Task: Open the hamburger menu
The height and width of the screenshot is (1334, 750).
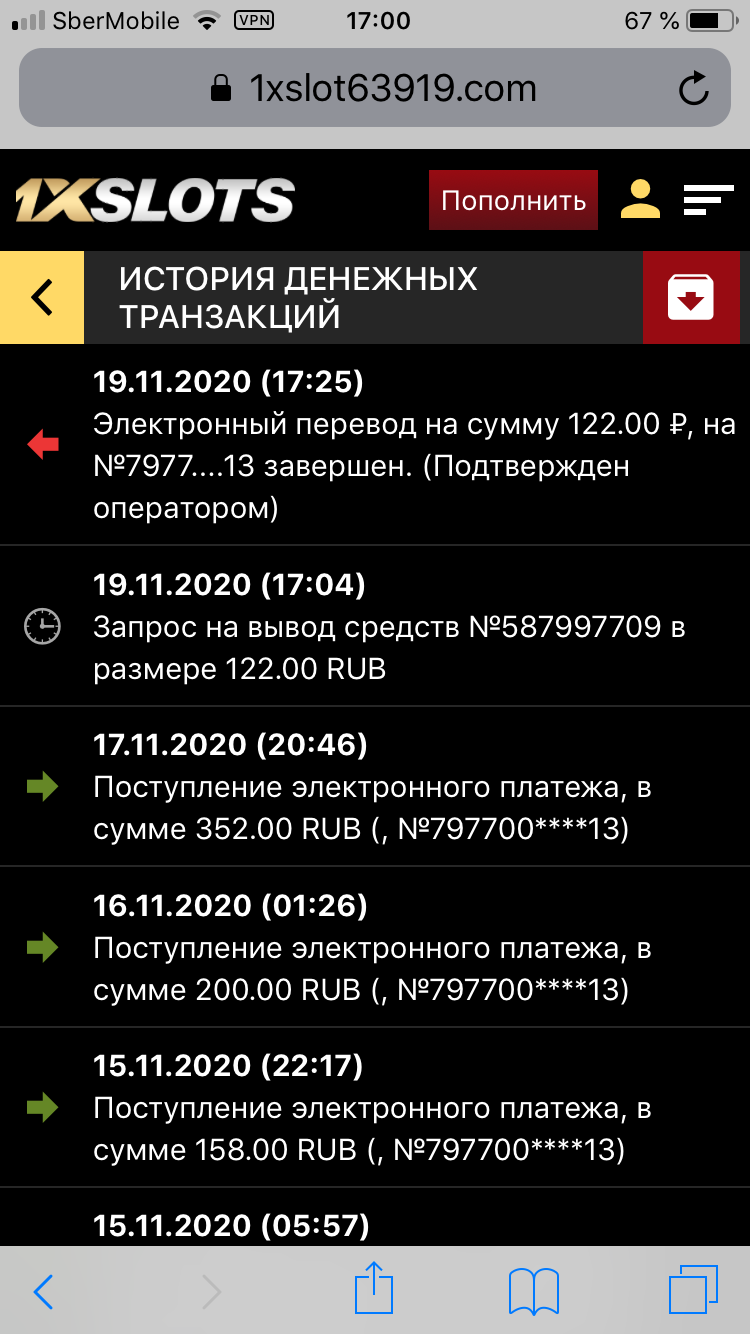Action: click(708, 199)
